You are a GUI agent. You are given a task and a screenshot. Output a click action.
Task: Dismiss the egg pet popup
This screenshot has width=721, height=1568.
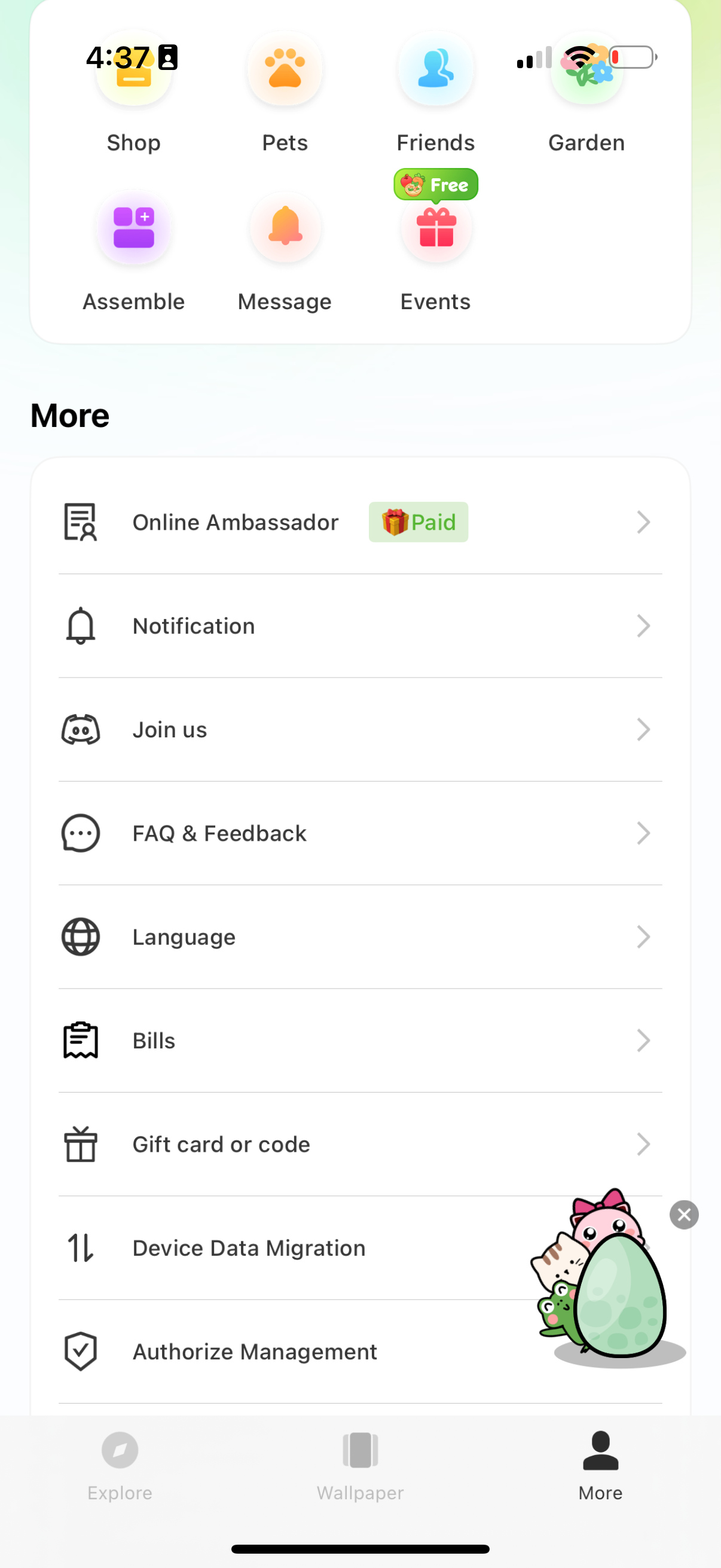pos(684,1215)
